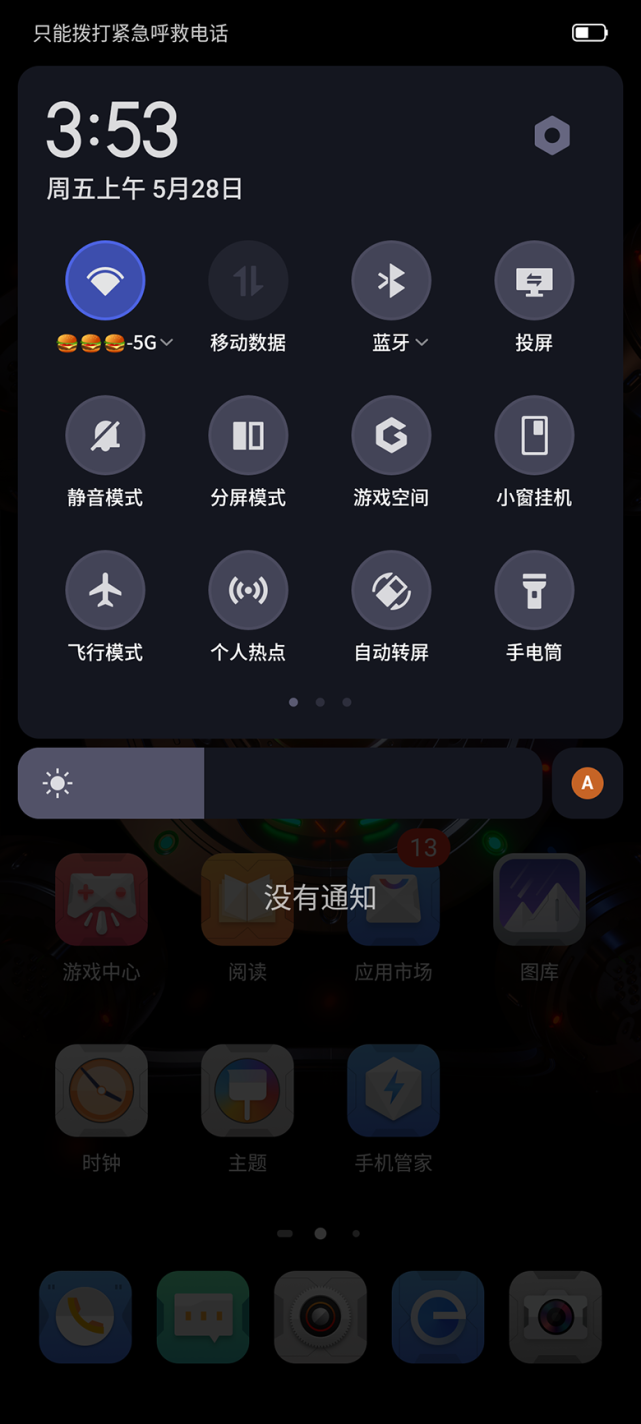Enable 移动数据 mobile data
This screenshot has width=641, height=1424.
click(248, 281)
